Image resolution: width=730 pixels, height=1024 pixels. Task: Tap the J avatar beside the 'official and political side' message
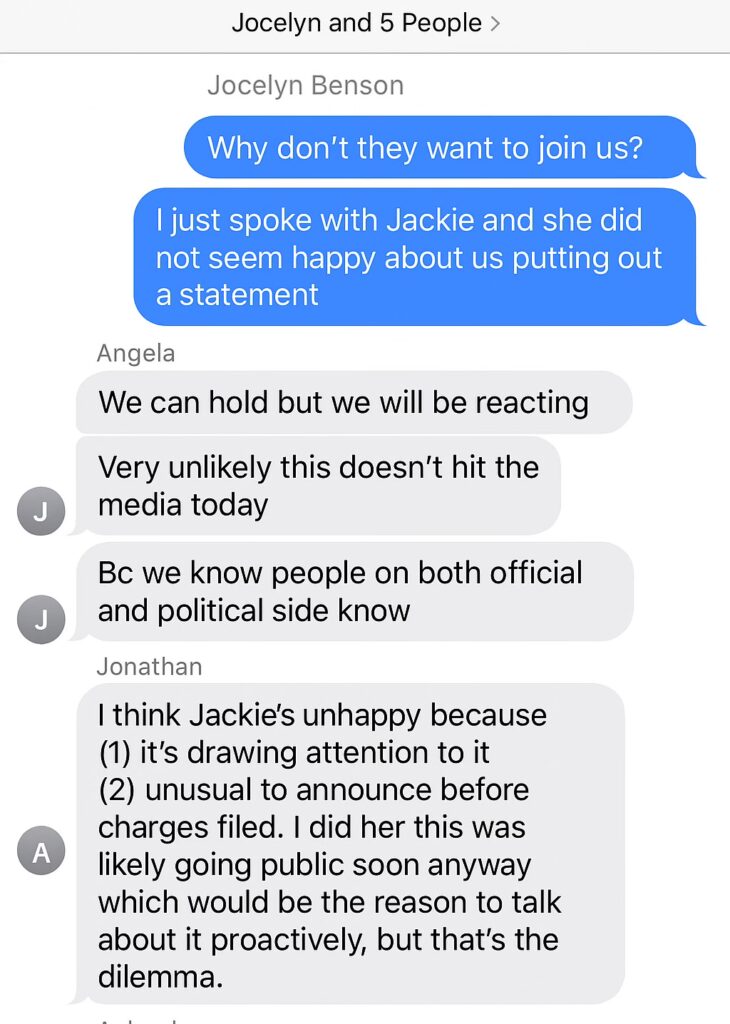[41, 620]
